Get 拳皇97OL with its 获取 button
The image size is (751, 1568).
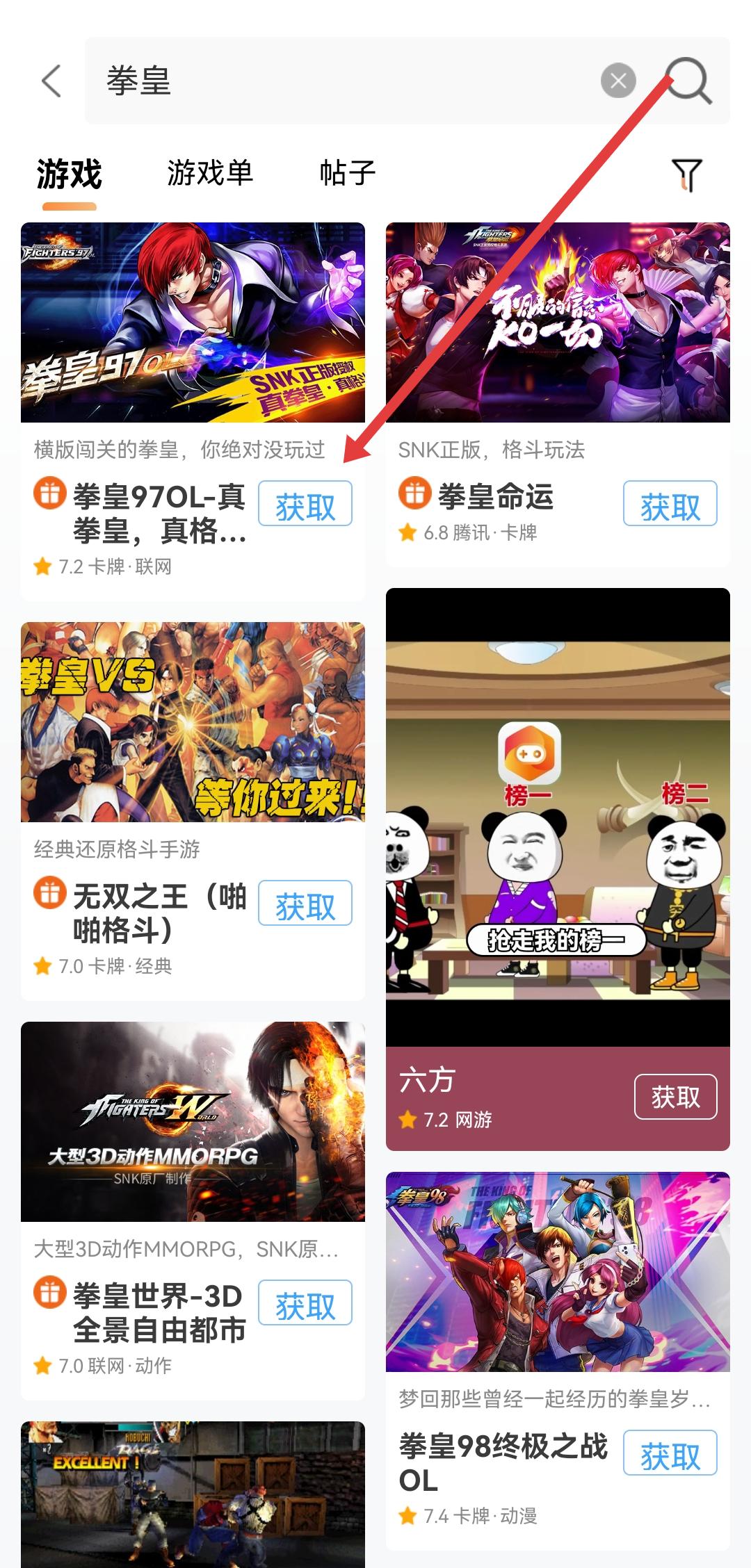(x=305, y=504)
